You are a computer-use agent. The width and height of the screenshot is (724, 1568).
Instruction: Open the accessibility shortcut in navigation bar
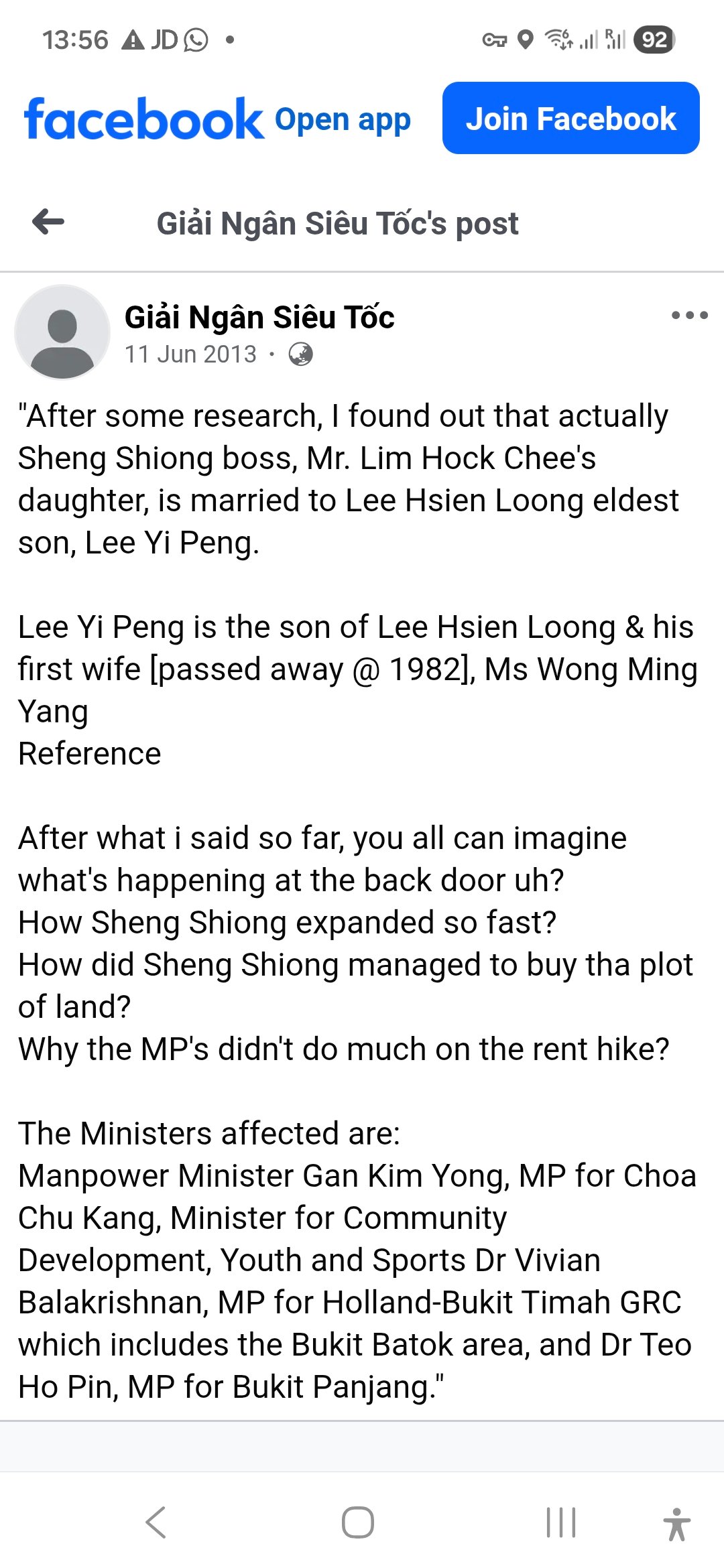(x=676, y=1524)
